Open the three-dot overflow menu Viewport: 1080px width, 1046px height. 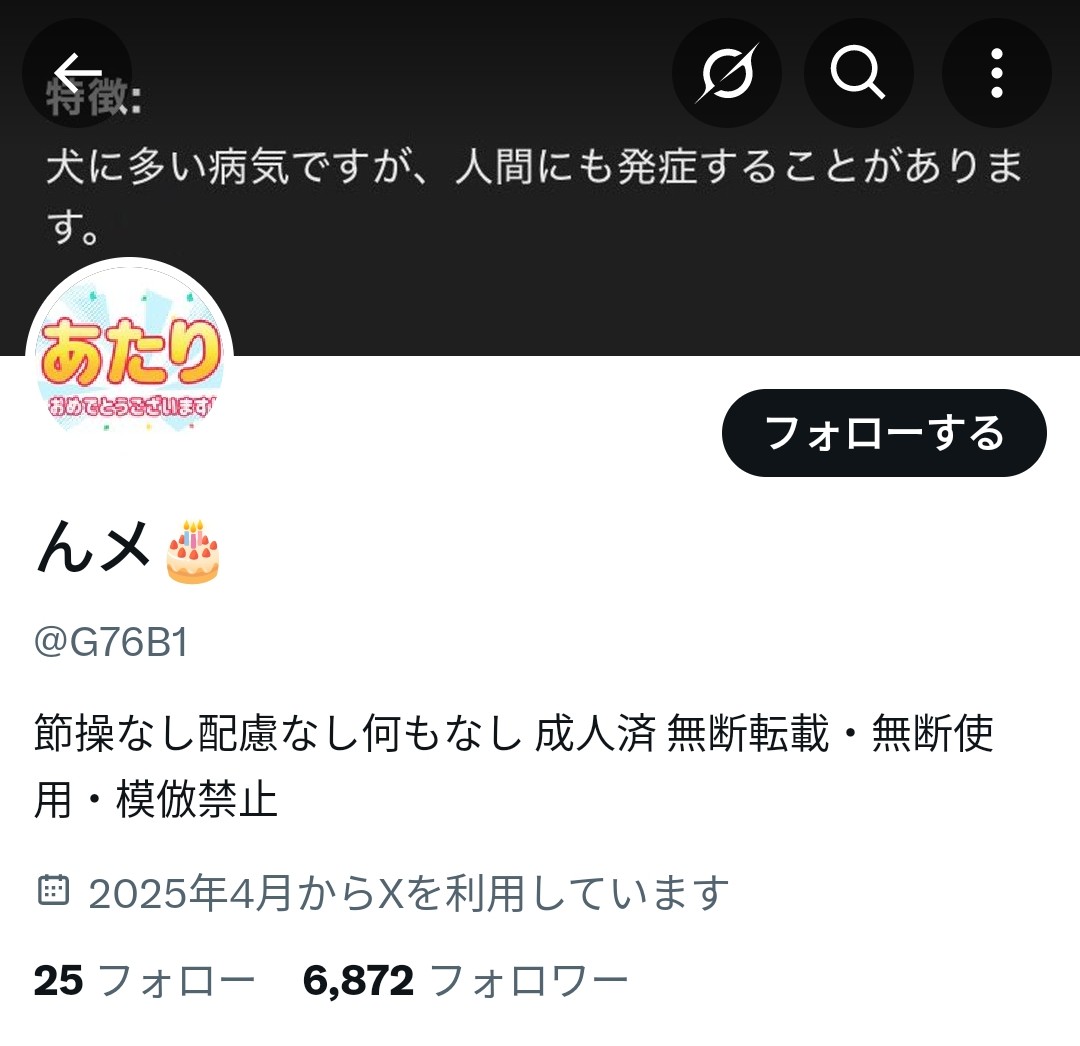pyautogui.click(x=996, y=73)
